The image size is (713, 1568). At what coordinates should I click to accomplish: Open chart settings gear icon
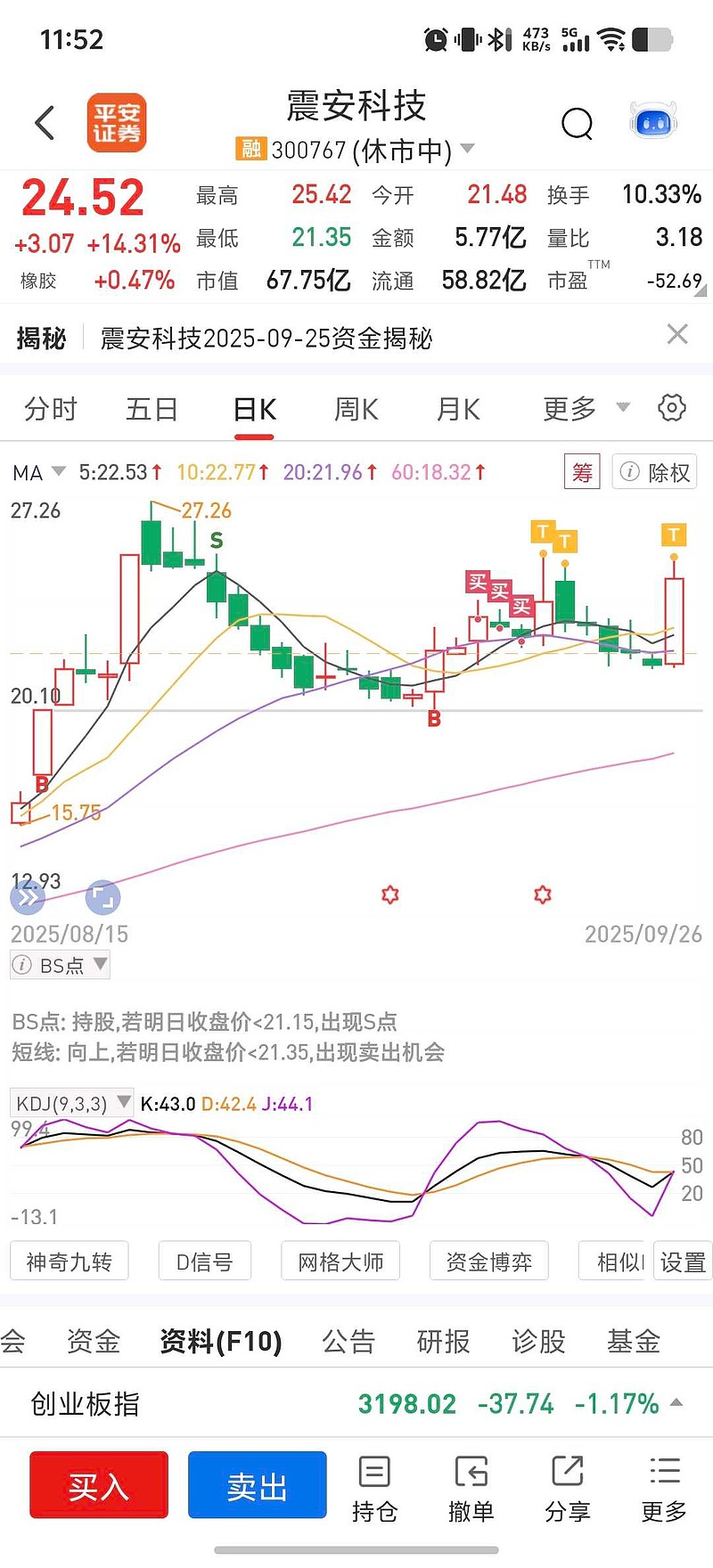coord(672,408)
